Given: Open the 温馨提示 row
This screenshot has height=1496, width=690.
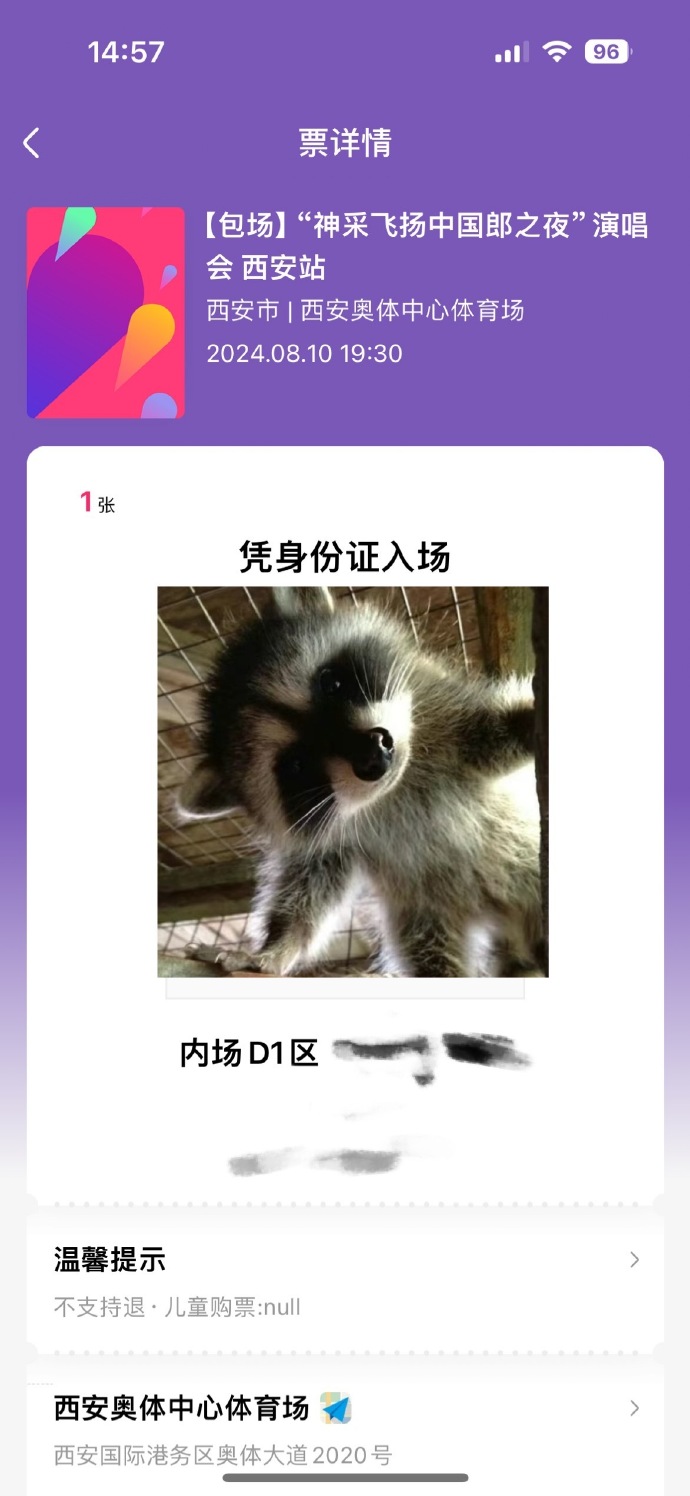Looking at the screenshot, I should (x=345, y=1280).
